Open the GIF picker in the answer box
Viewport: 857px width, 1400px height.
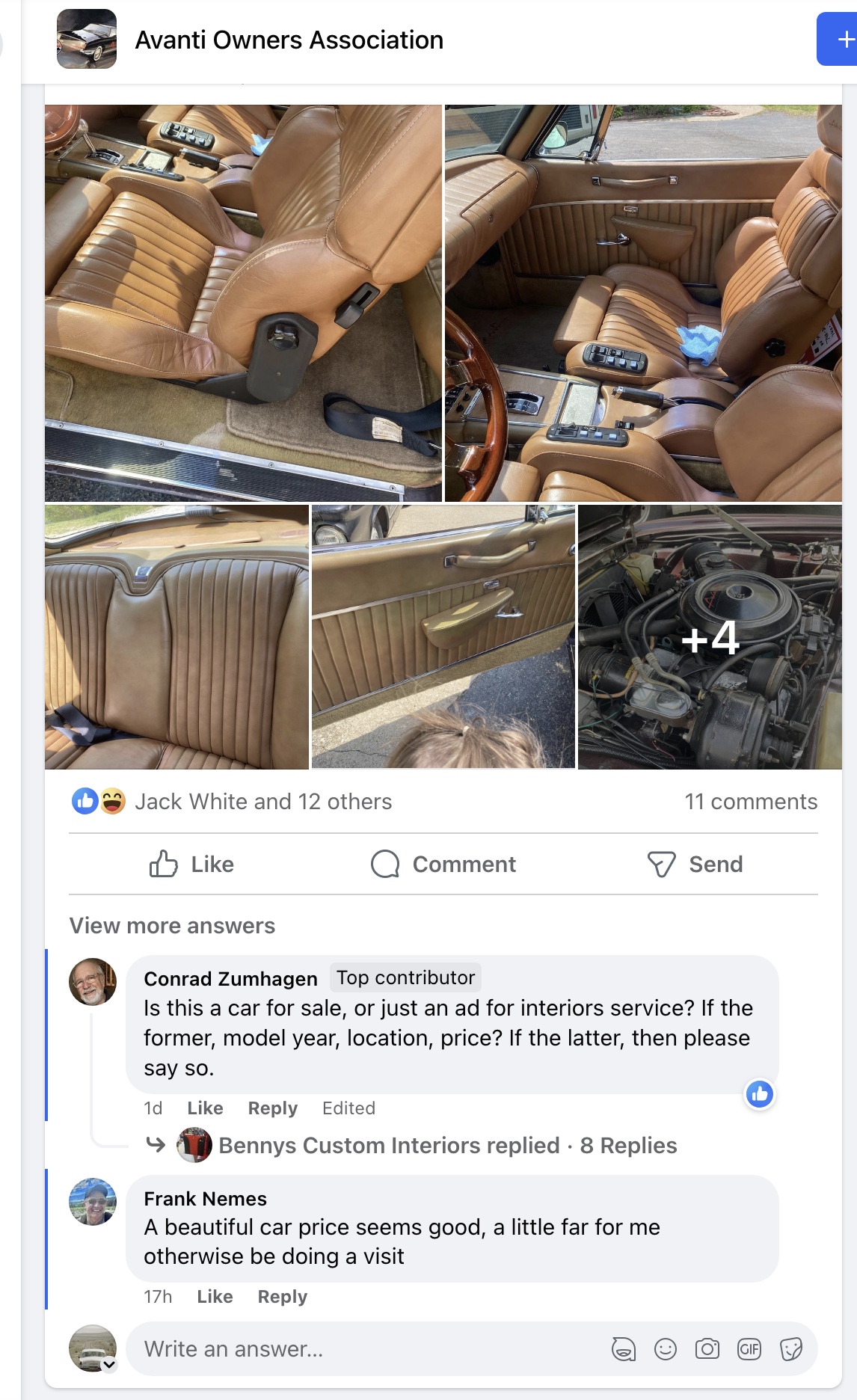click(749, 1349)
